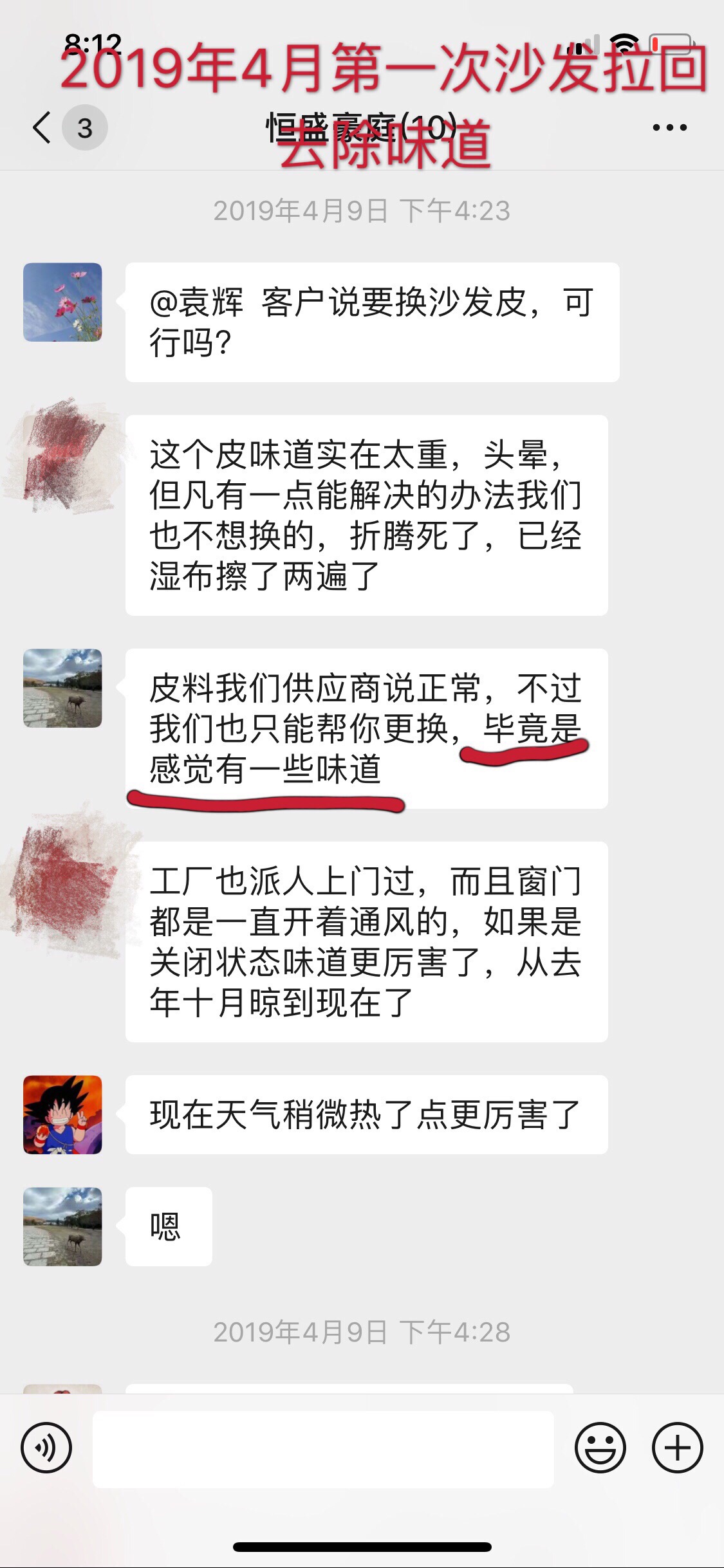Screen dimensions: 724x1568
Task: View profile of the flower avatar sender
Action: (62, 302)
